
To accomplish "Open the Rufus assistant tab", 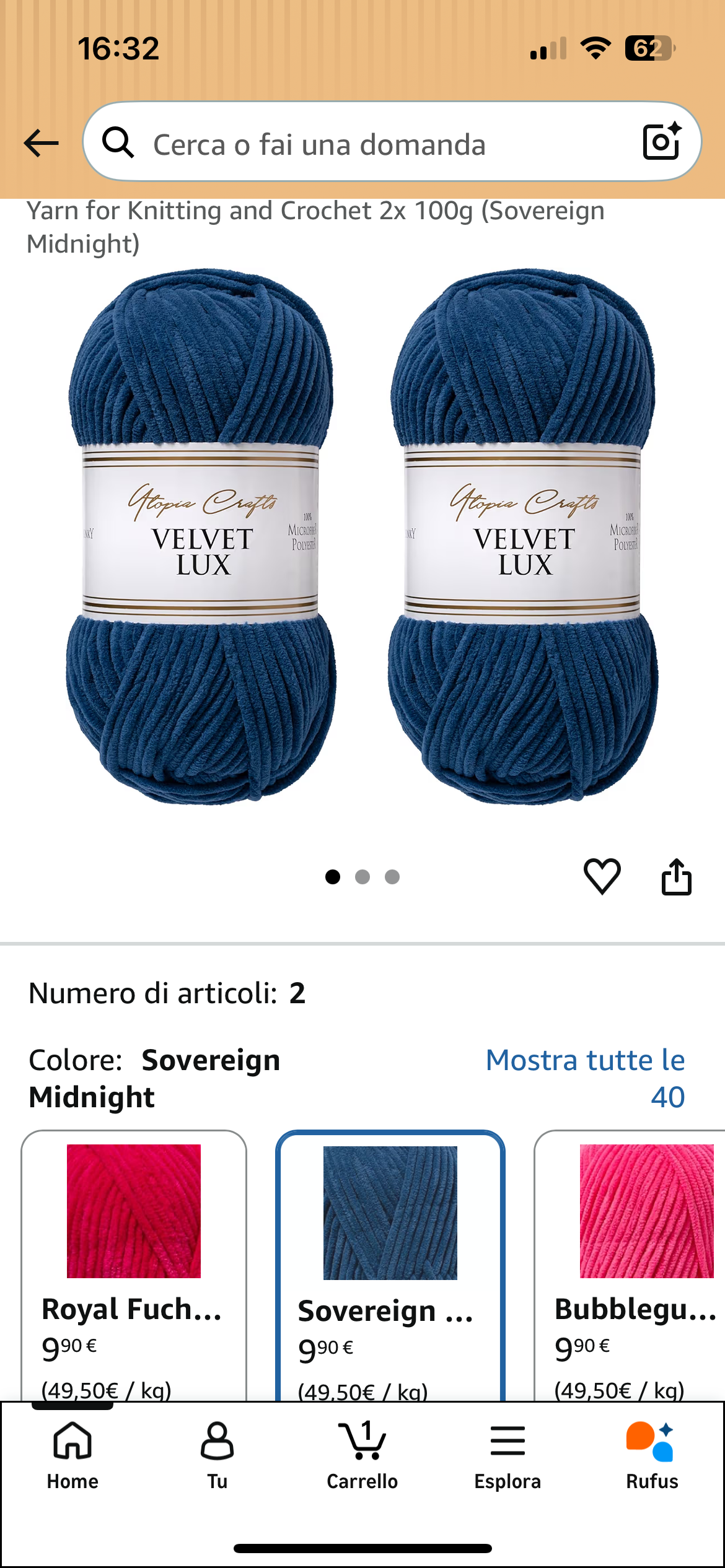I will [652, 1455].
